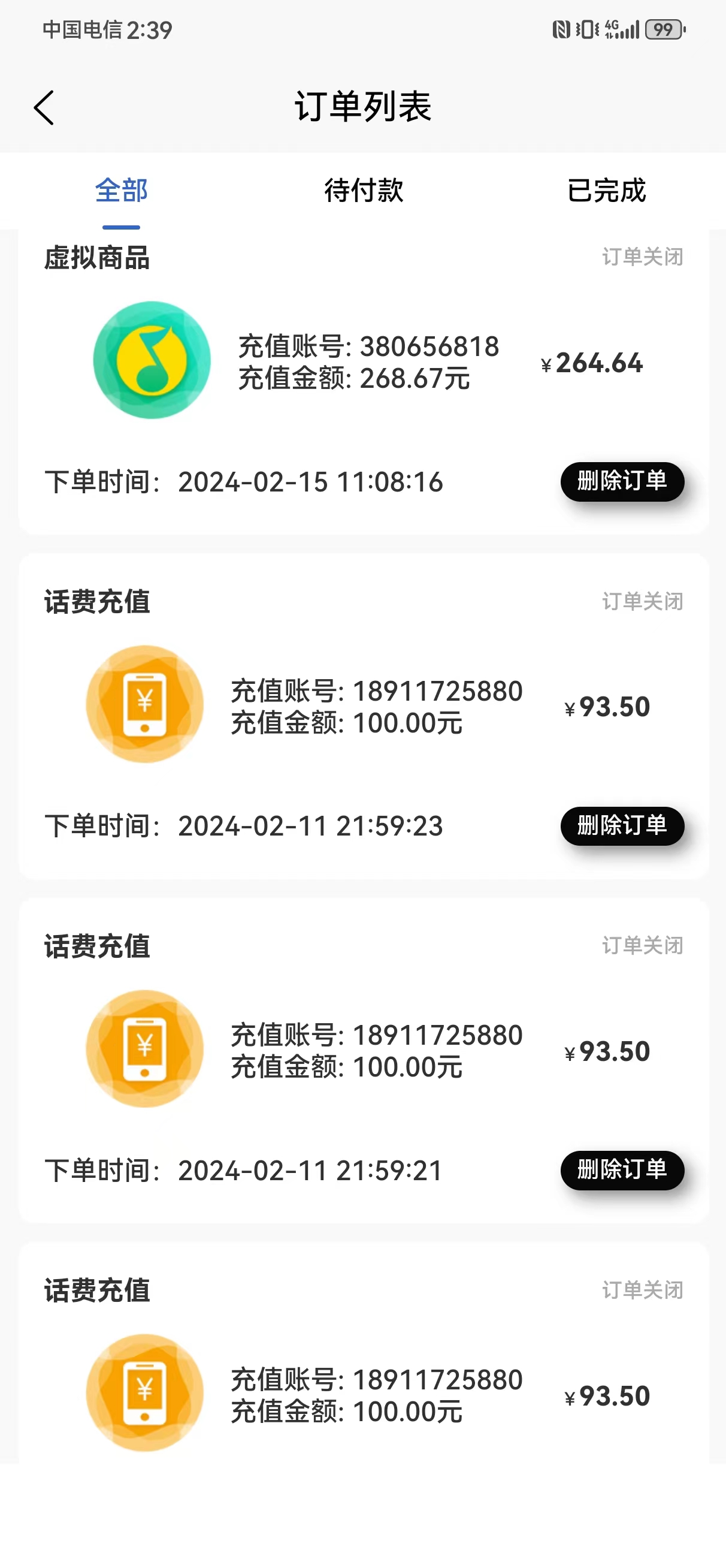726x1568 pixels.
Task: Select the 全部 tab
Action: click(121, 191)
